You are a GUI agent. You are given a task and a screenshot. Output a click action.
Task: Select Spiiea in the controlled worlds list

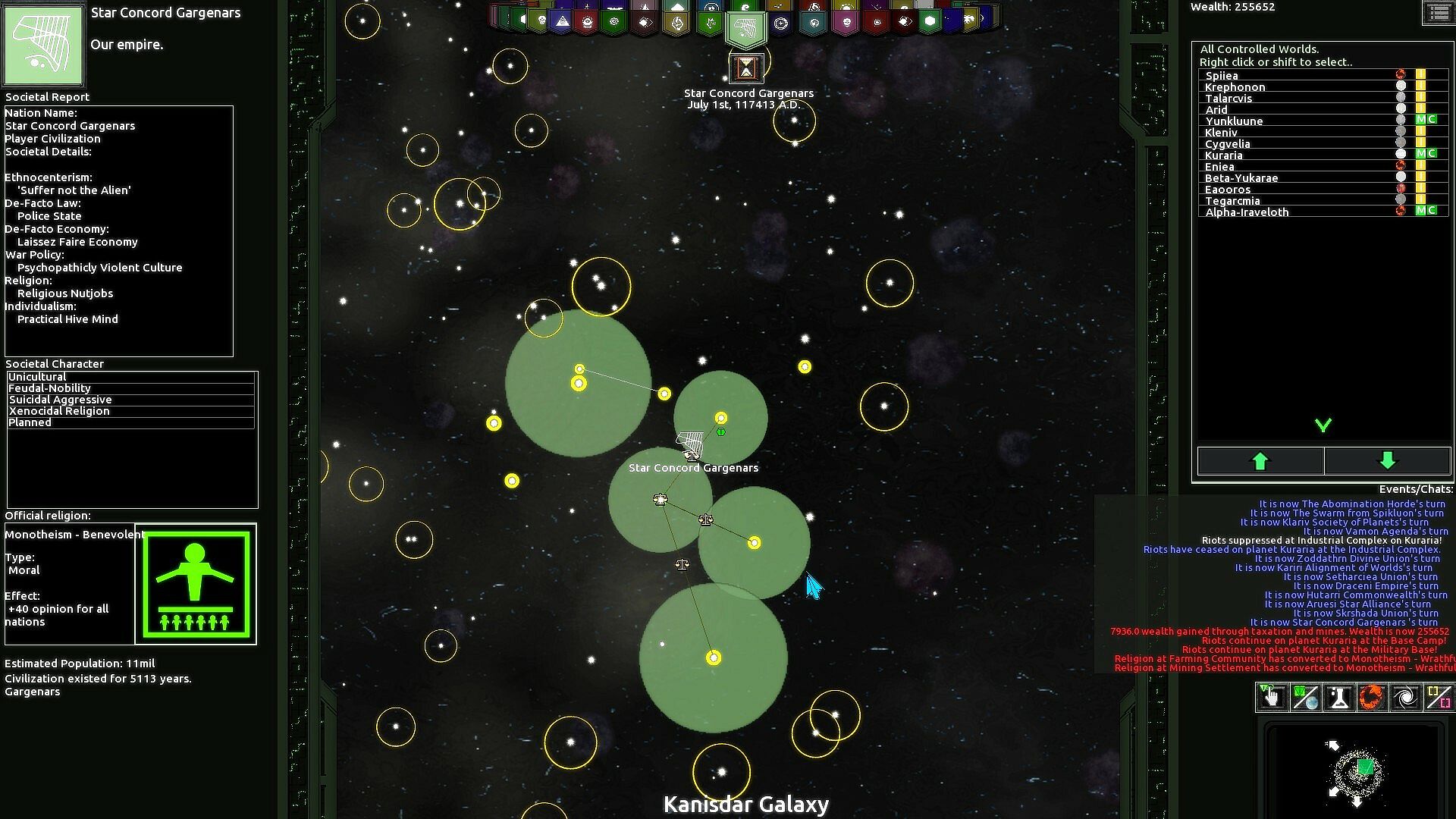(1221, 76)
